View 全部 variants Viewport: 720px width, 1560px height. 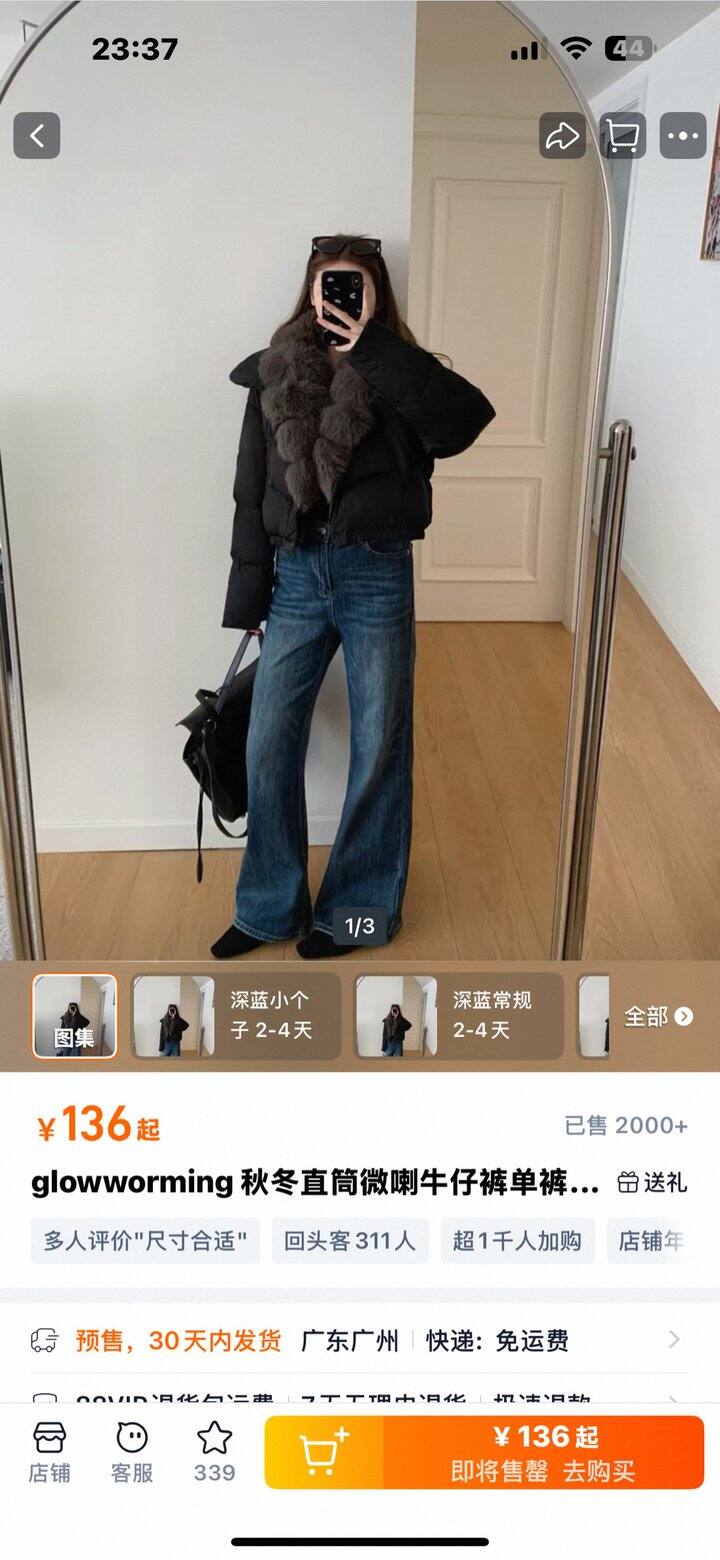pos(658,1016)
